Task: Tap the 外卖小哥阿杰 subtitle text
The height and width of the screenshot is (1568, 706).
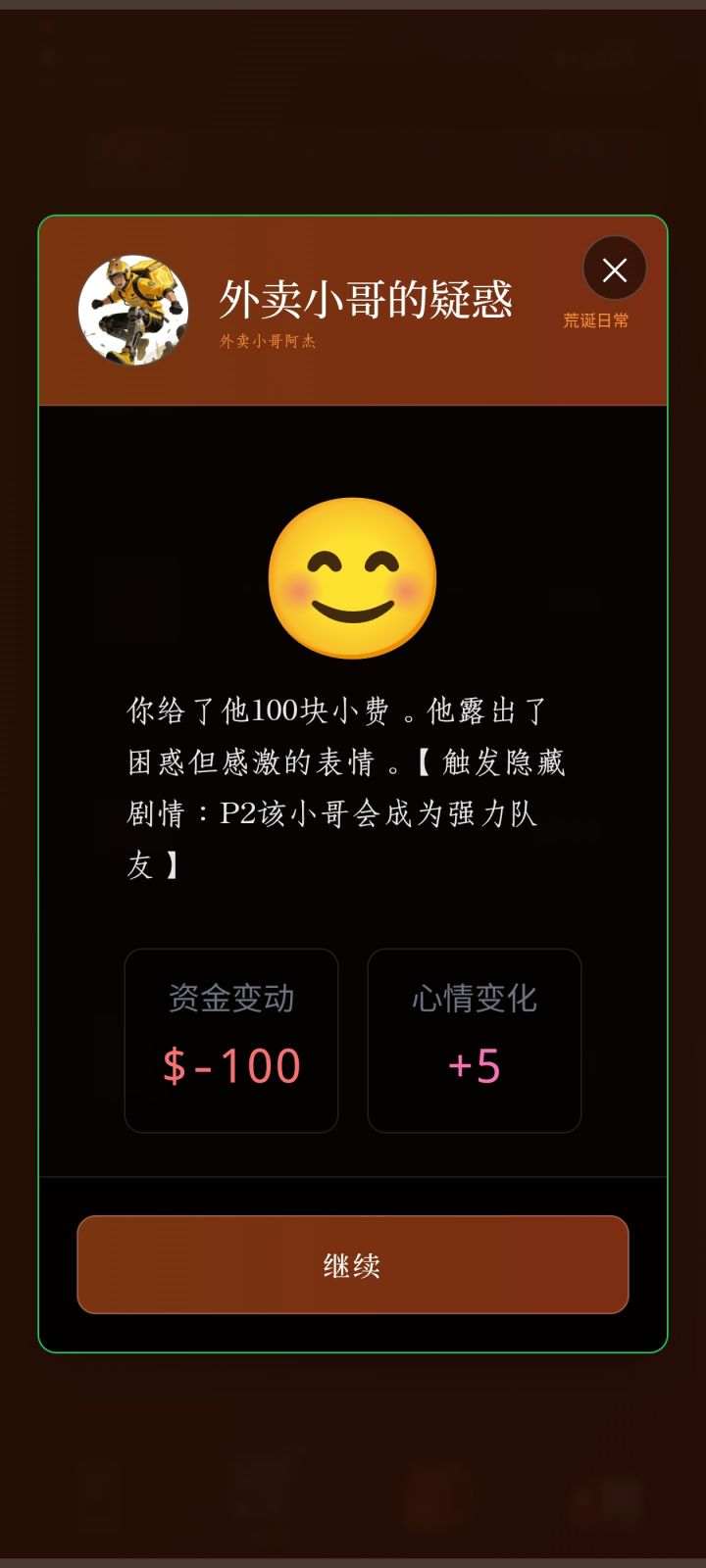Action: [265, 343]
